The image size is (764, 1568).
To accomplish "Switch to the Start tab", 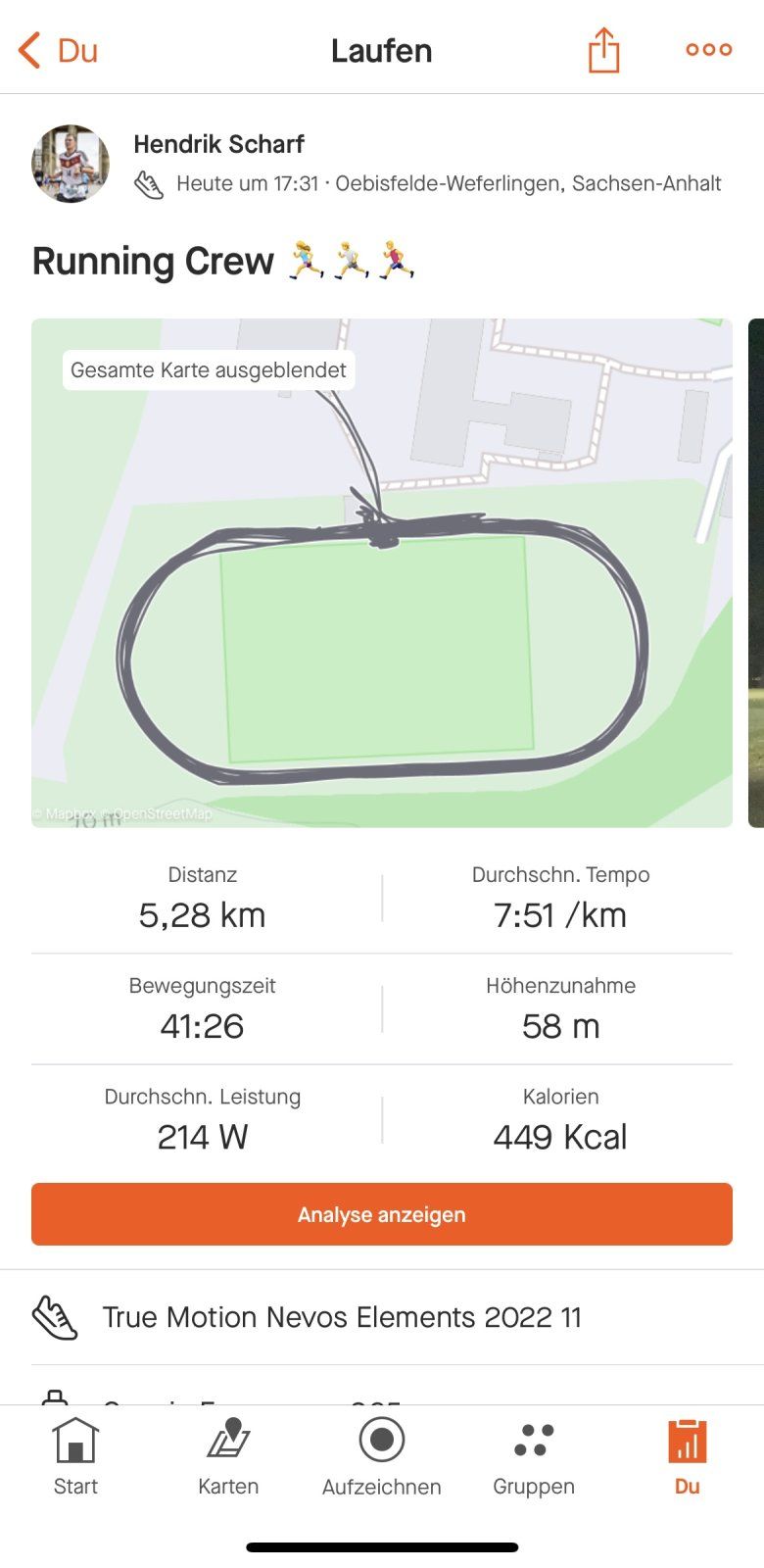I will click(75, 1457).
